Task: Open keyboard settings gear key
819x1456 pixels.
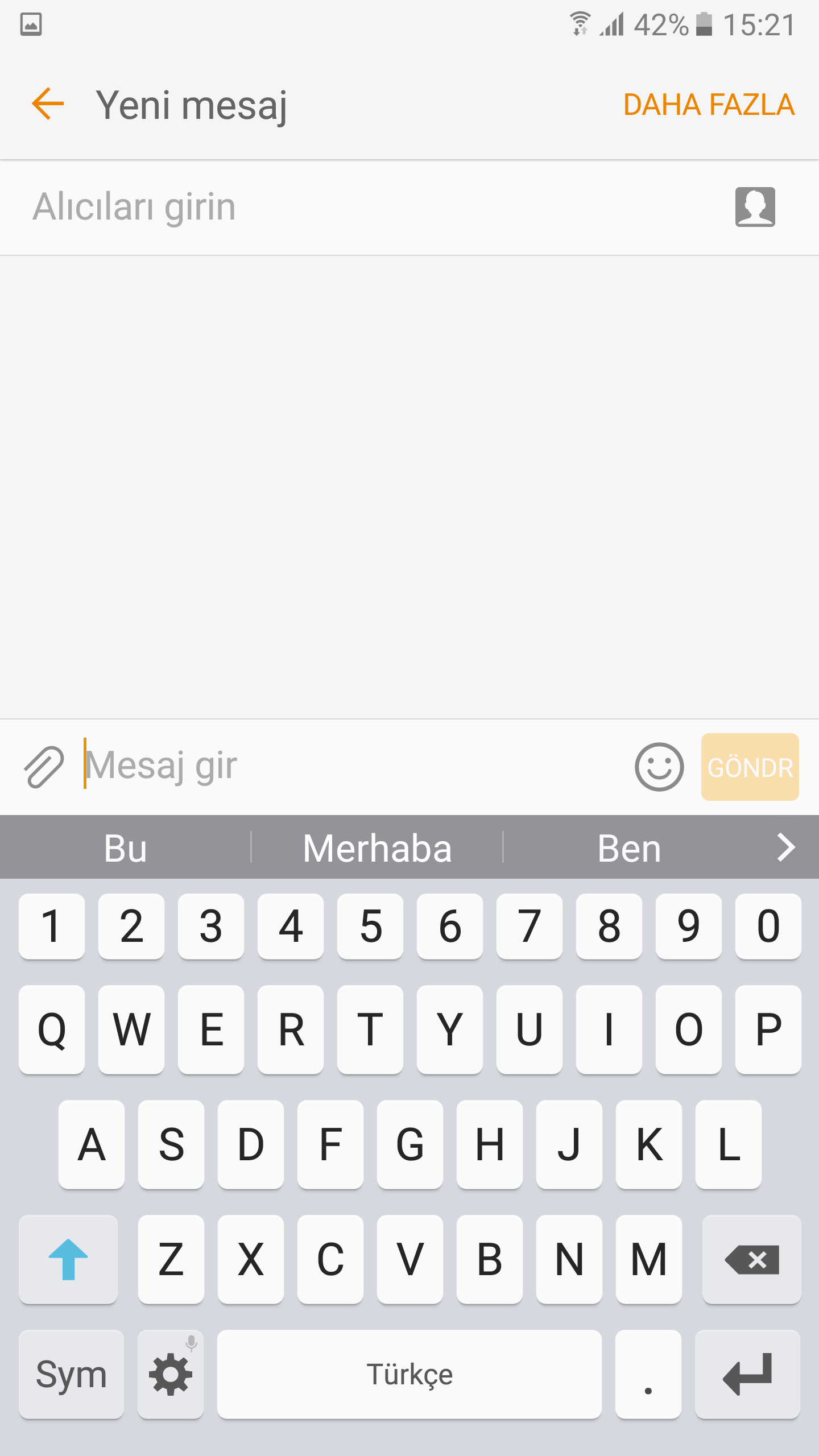Action: (171, 1374)
